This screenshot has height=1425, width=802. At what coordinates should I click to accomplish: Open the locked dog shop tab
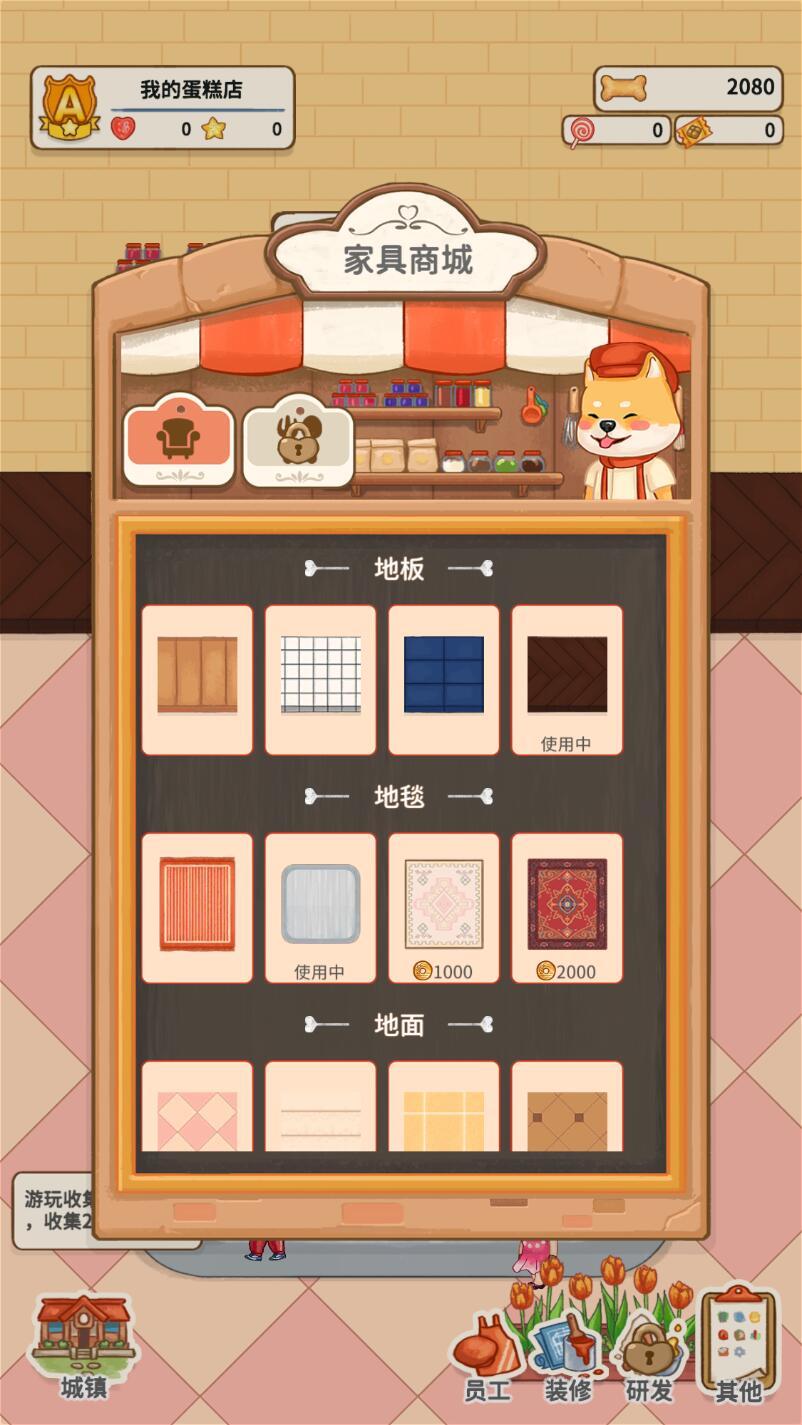pyautogui.click(x=298, y=440)
